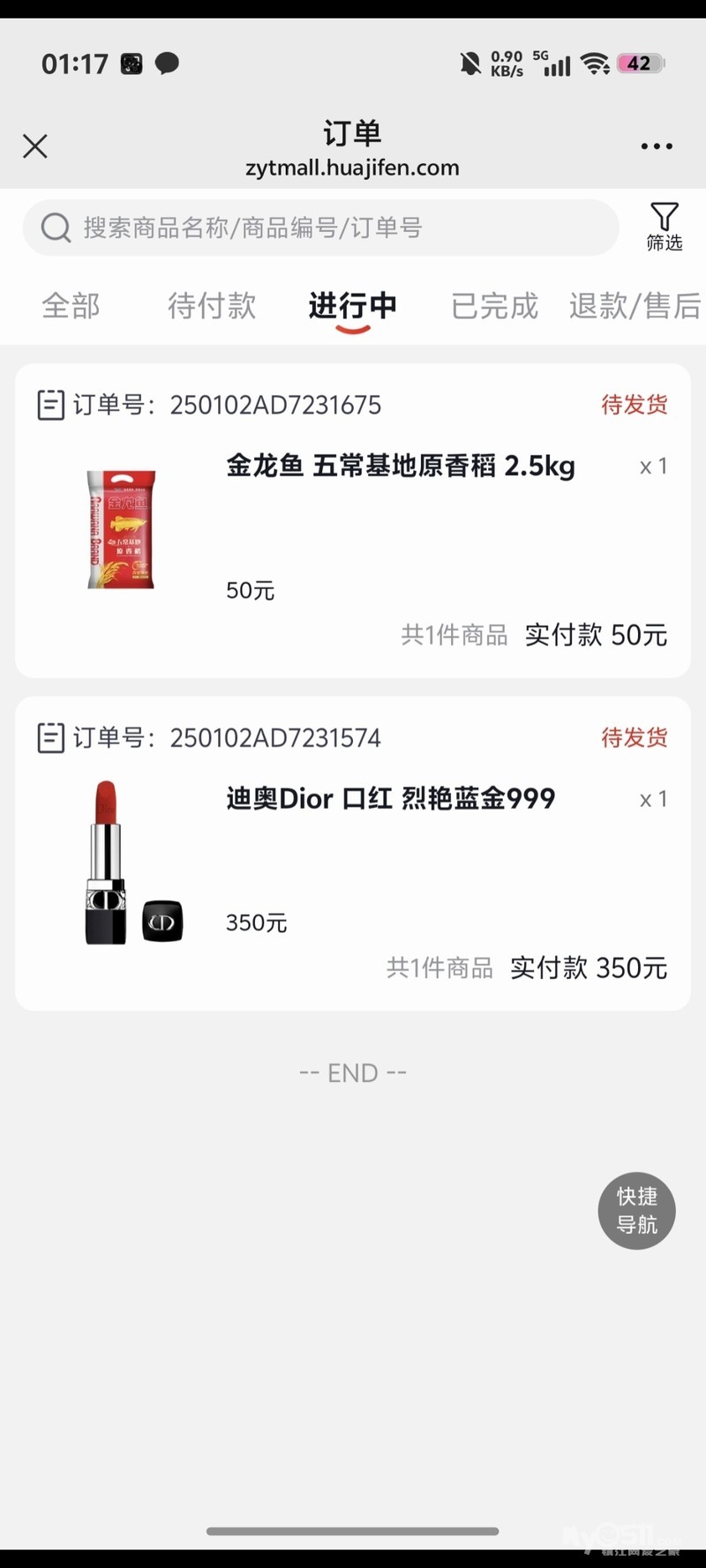This screenshot has width=706, height=1568.
Task: Show the 已完成 orders tab
Action: click(494, 306)
